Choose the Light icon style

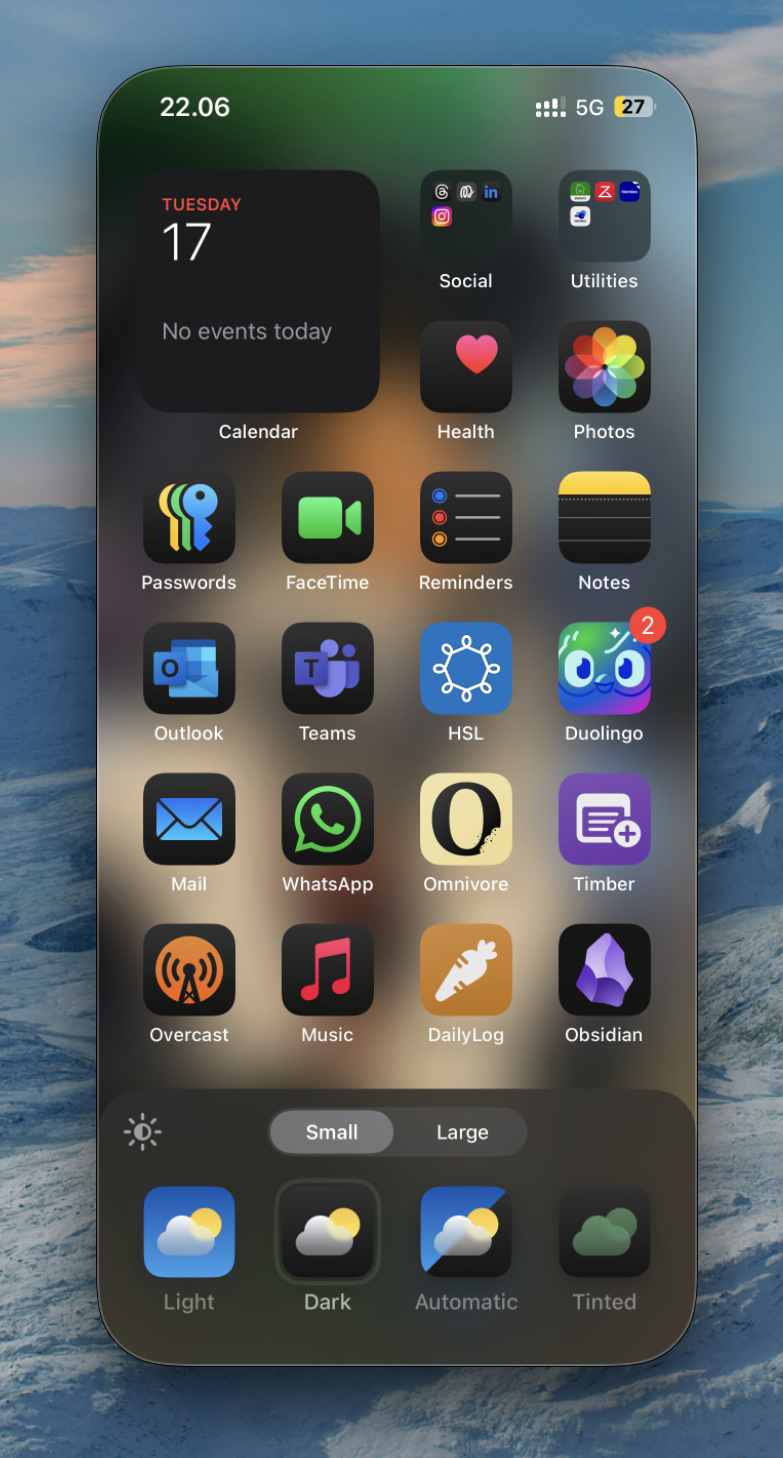point(189,1232)
